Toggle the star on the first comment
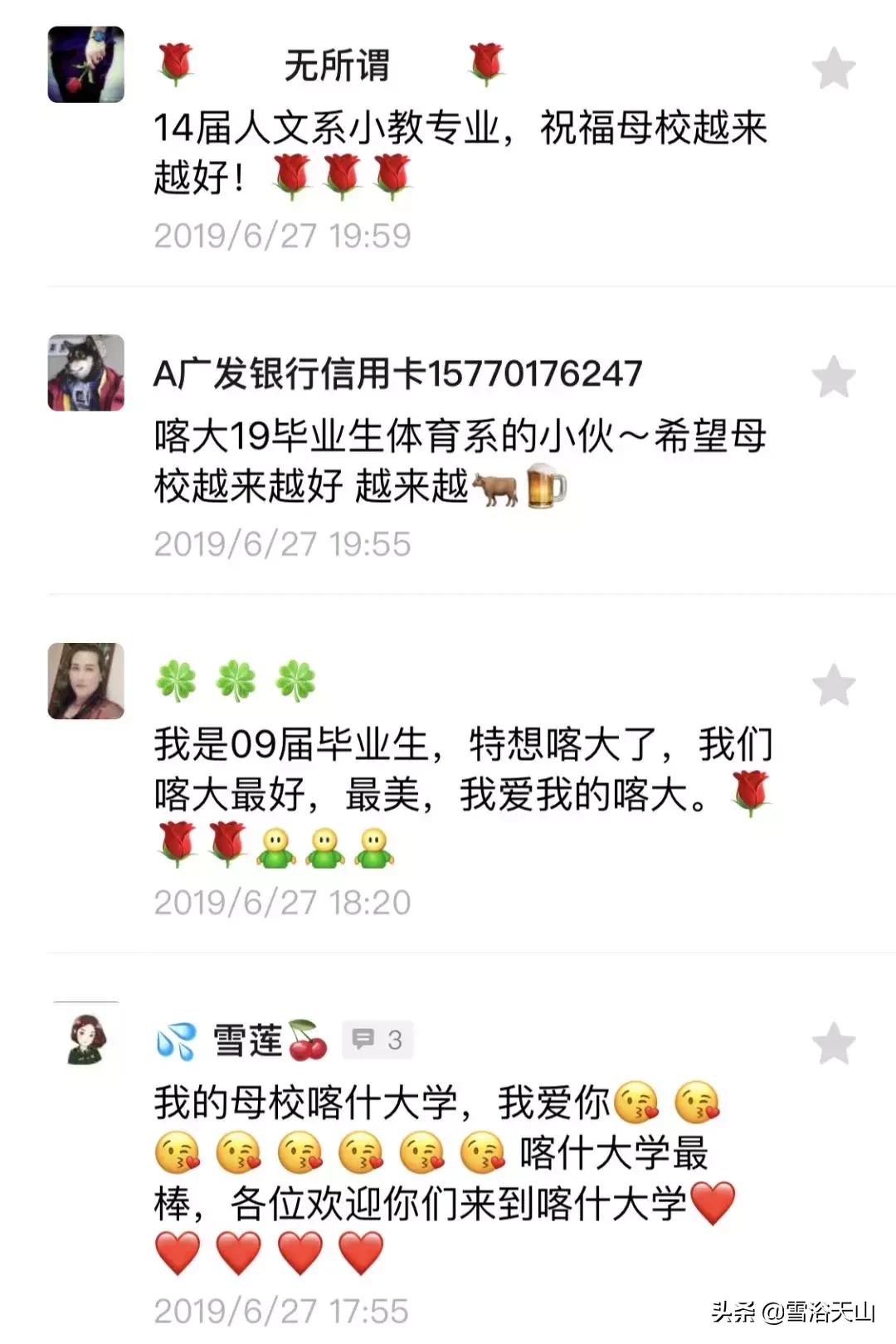896x1344 pixels. pyautogui.click(x=832, y=69)
